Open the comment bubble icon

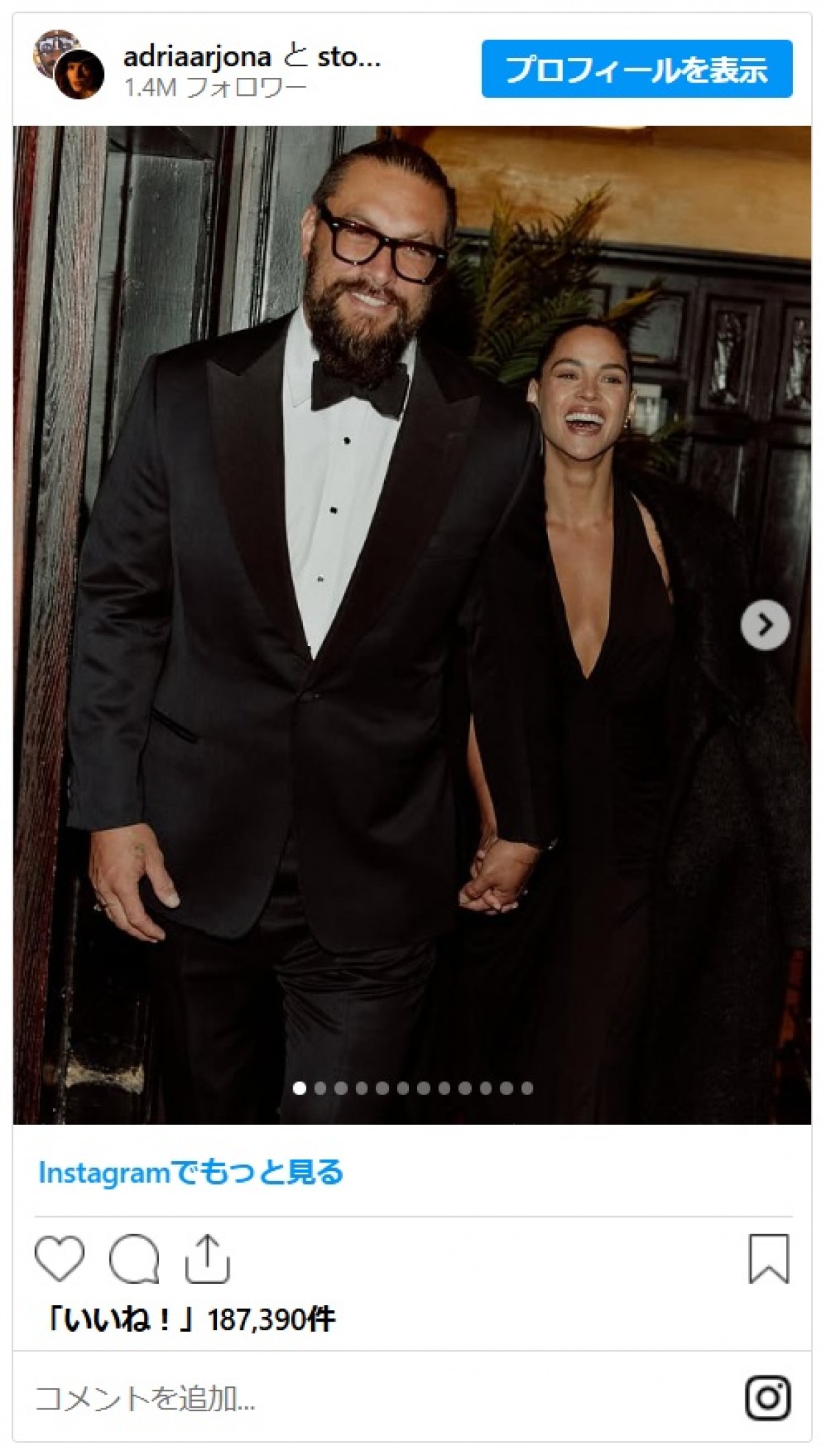[134, 1258]
